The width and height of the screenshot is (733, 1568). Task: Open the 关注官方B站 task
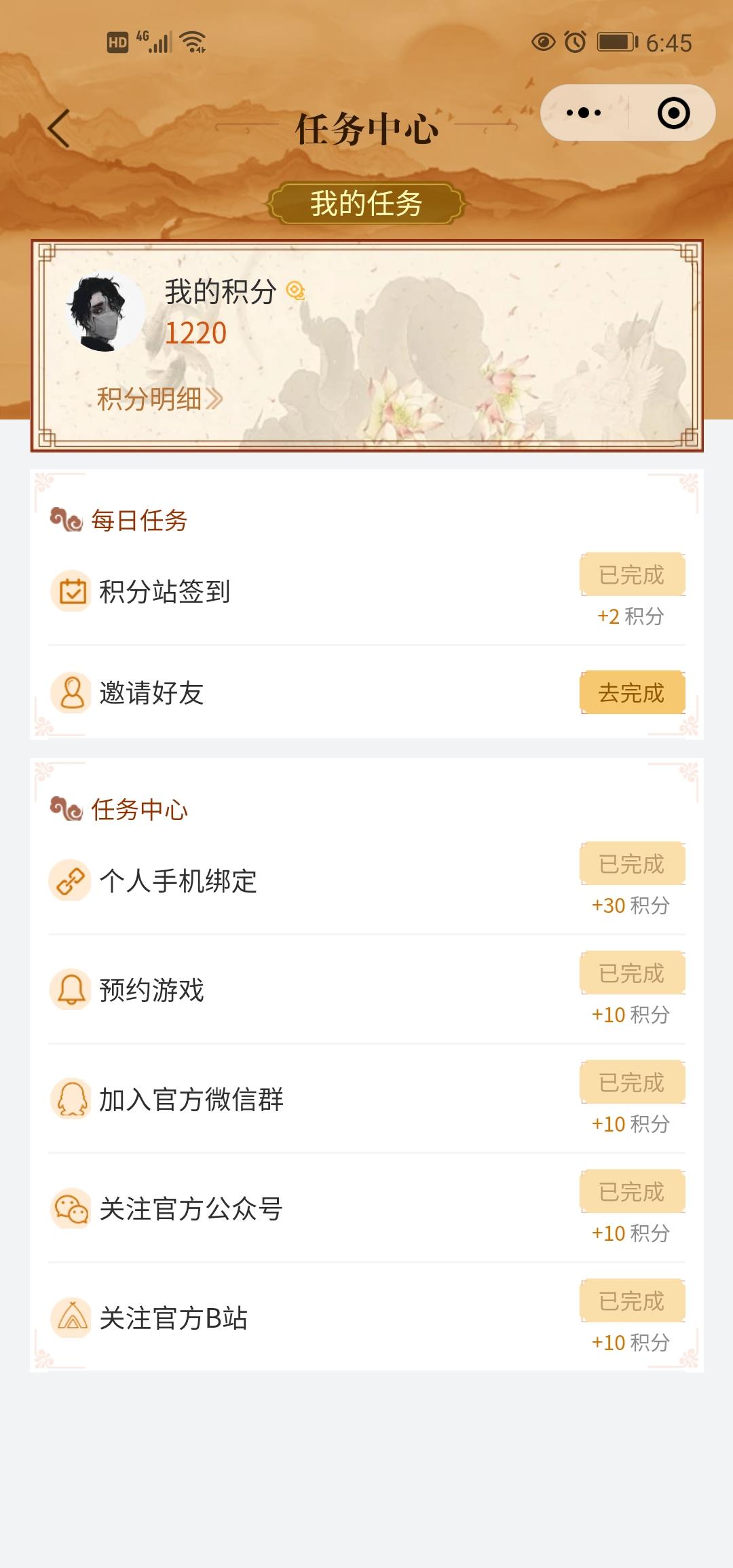click(x=173, y=1318)
